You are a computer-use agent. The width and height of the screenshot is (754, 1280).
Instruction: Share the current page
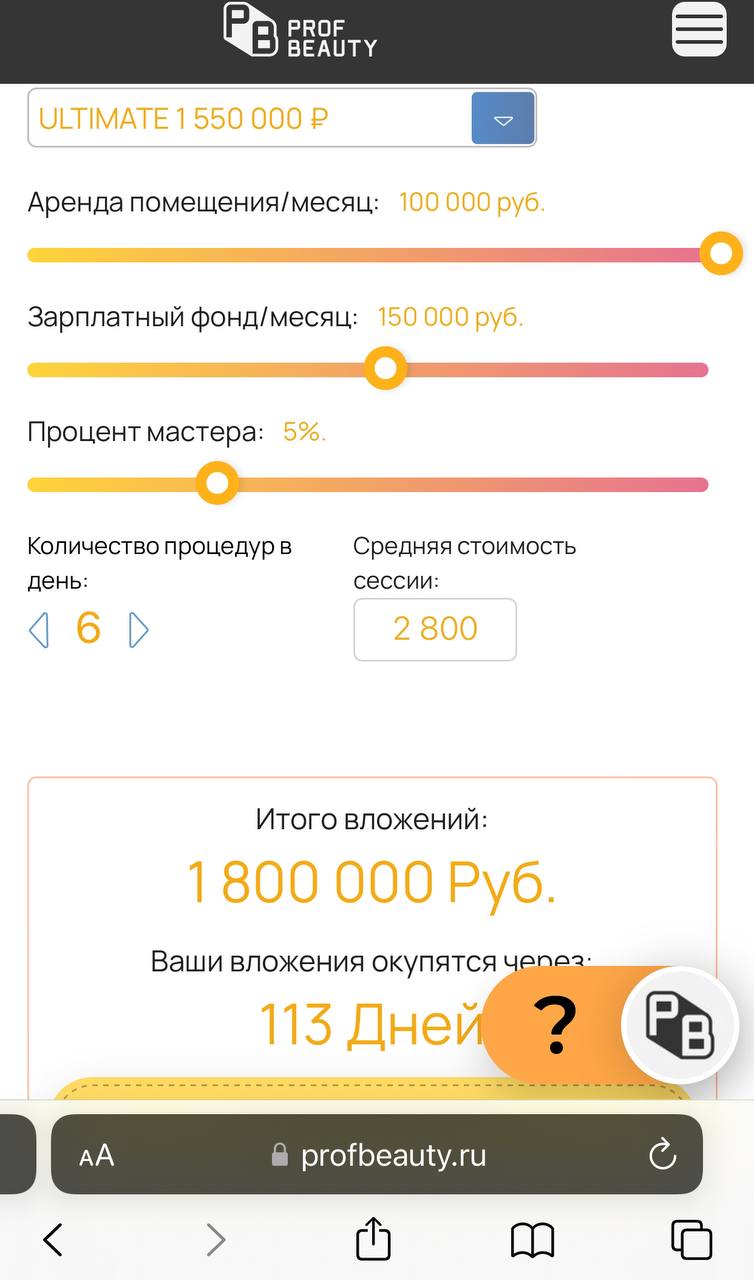(373, 1238)
